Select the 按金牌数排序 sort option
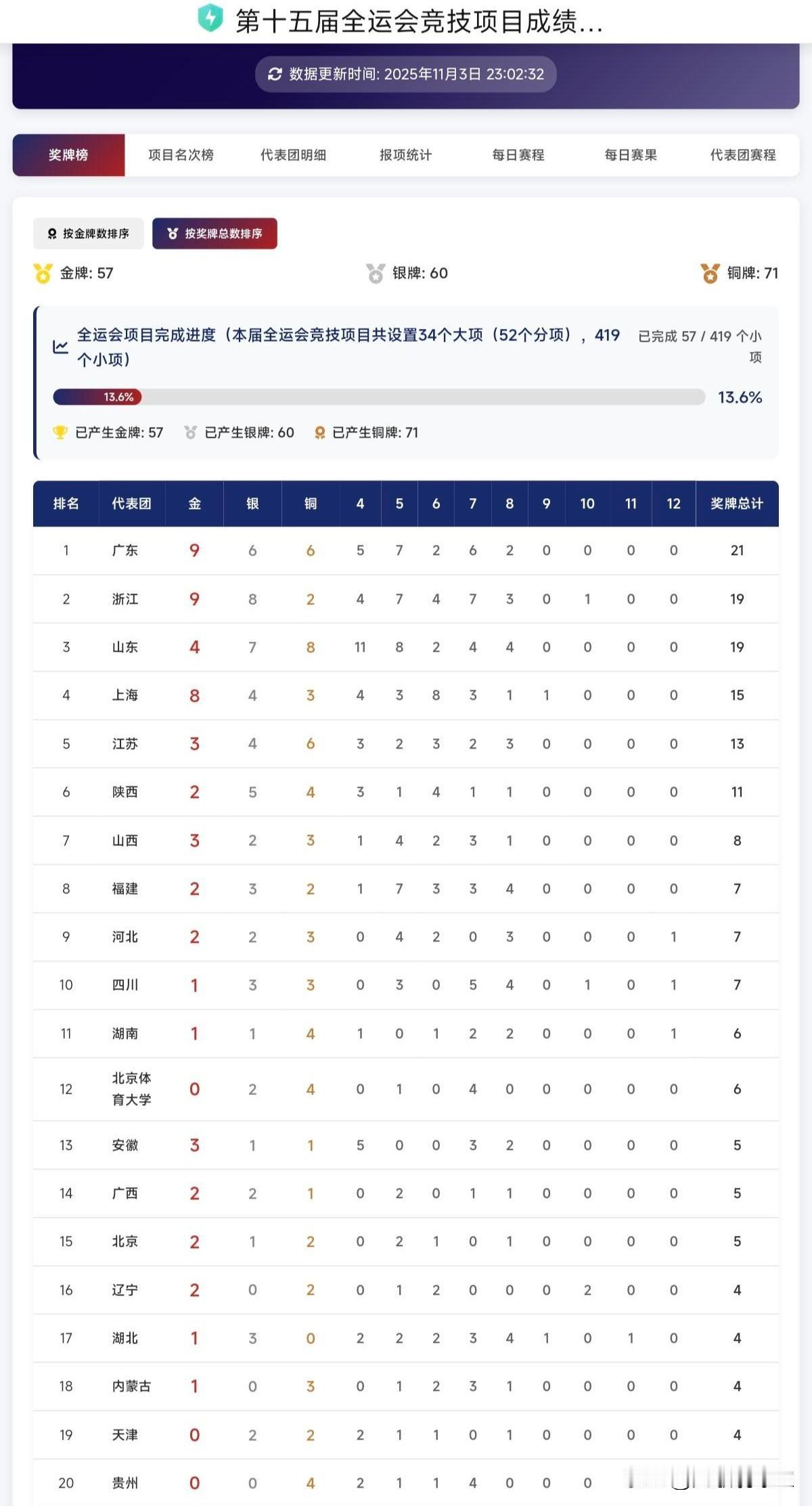This screenshot has width=812, height=1506. tap(87, 233)
